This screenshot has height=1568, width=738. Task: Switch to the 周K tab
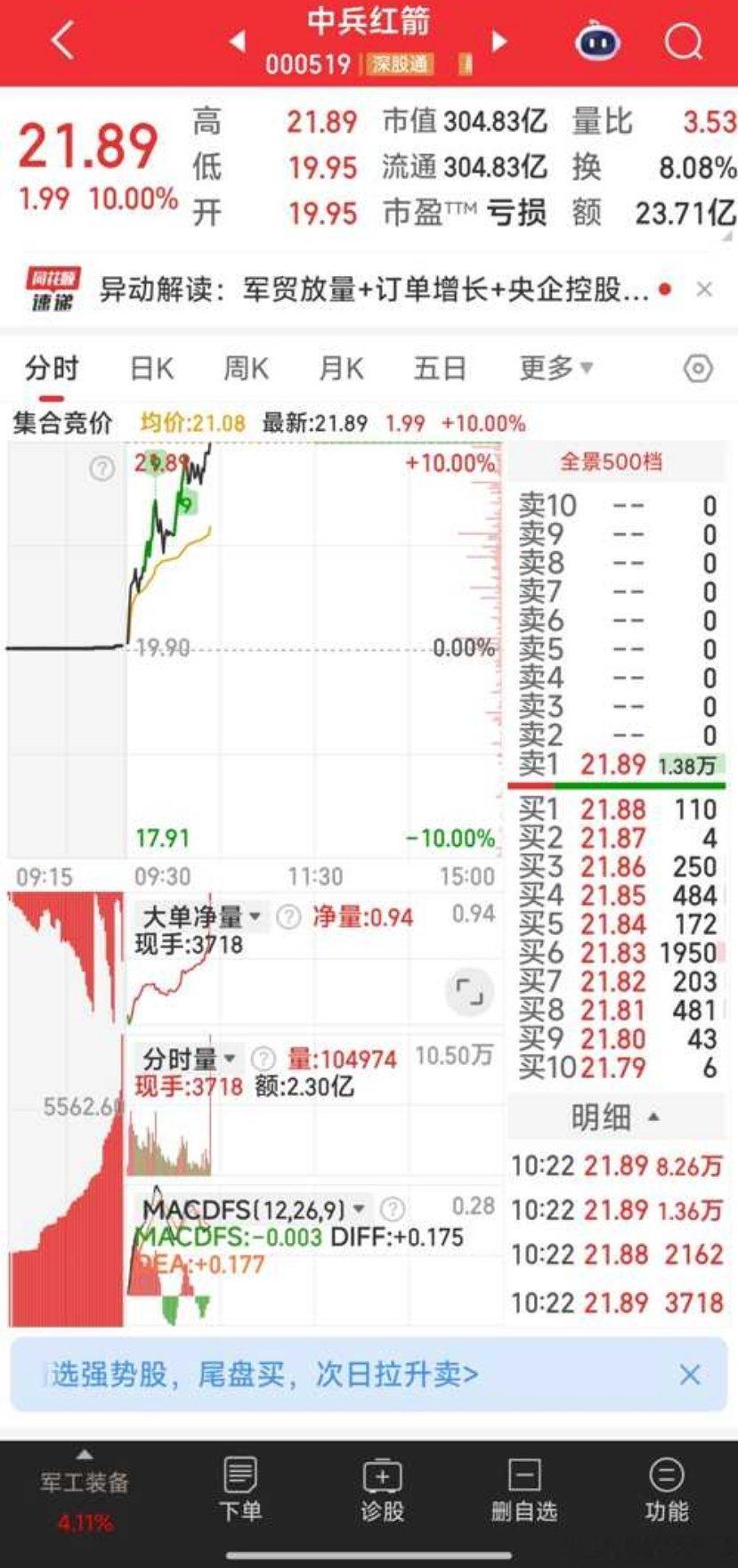click(246, 368)
